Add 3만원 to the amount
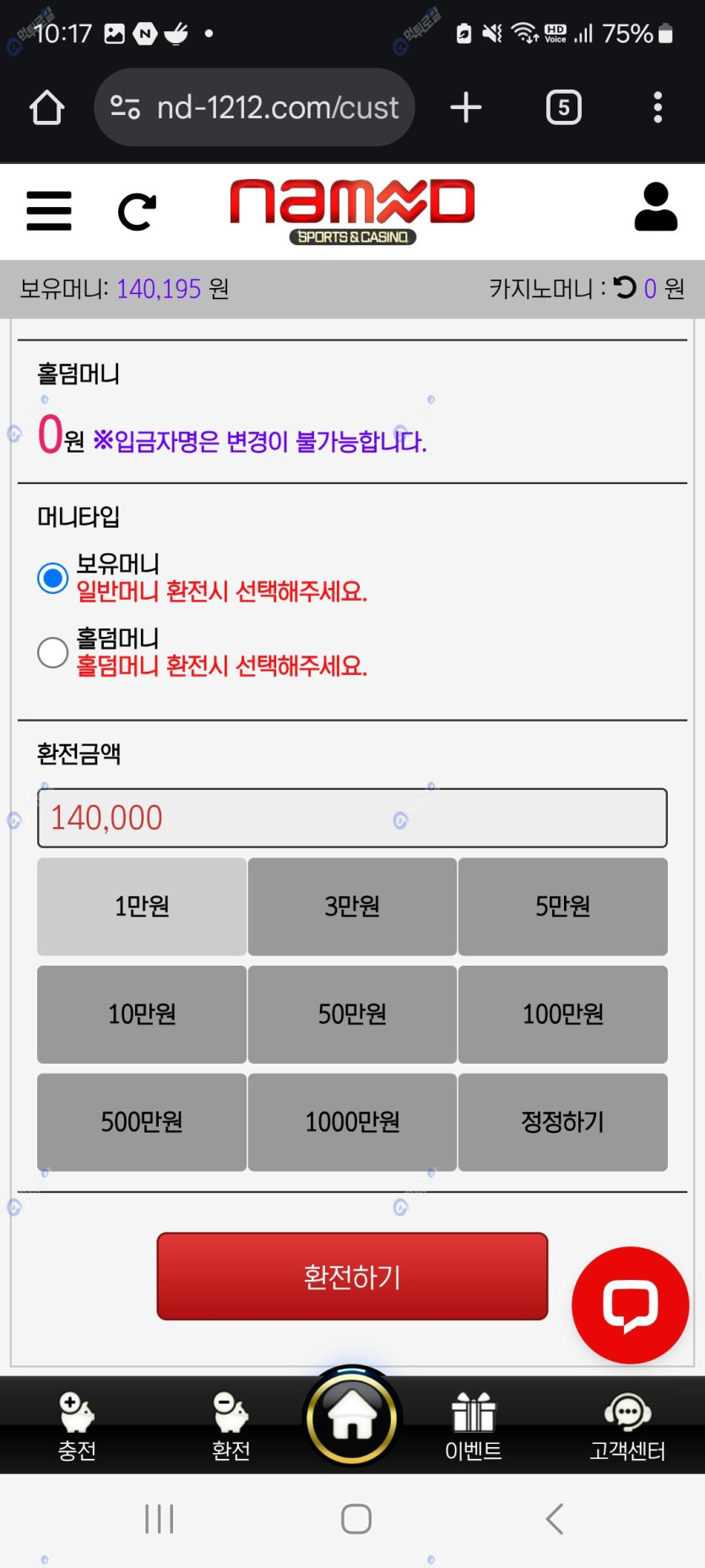Viewport: 705px width, 1568px height. [x=352, y=906]
